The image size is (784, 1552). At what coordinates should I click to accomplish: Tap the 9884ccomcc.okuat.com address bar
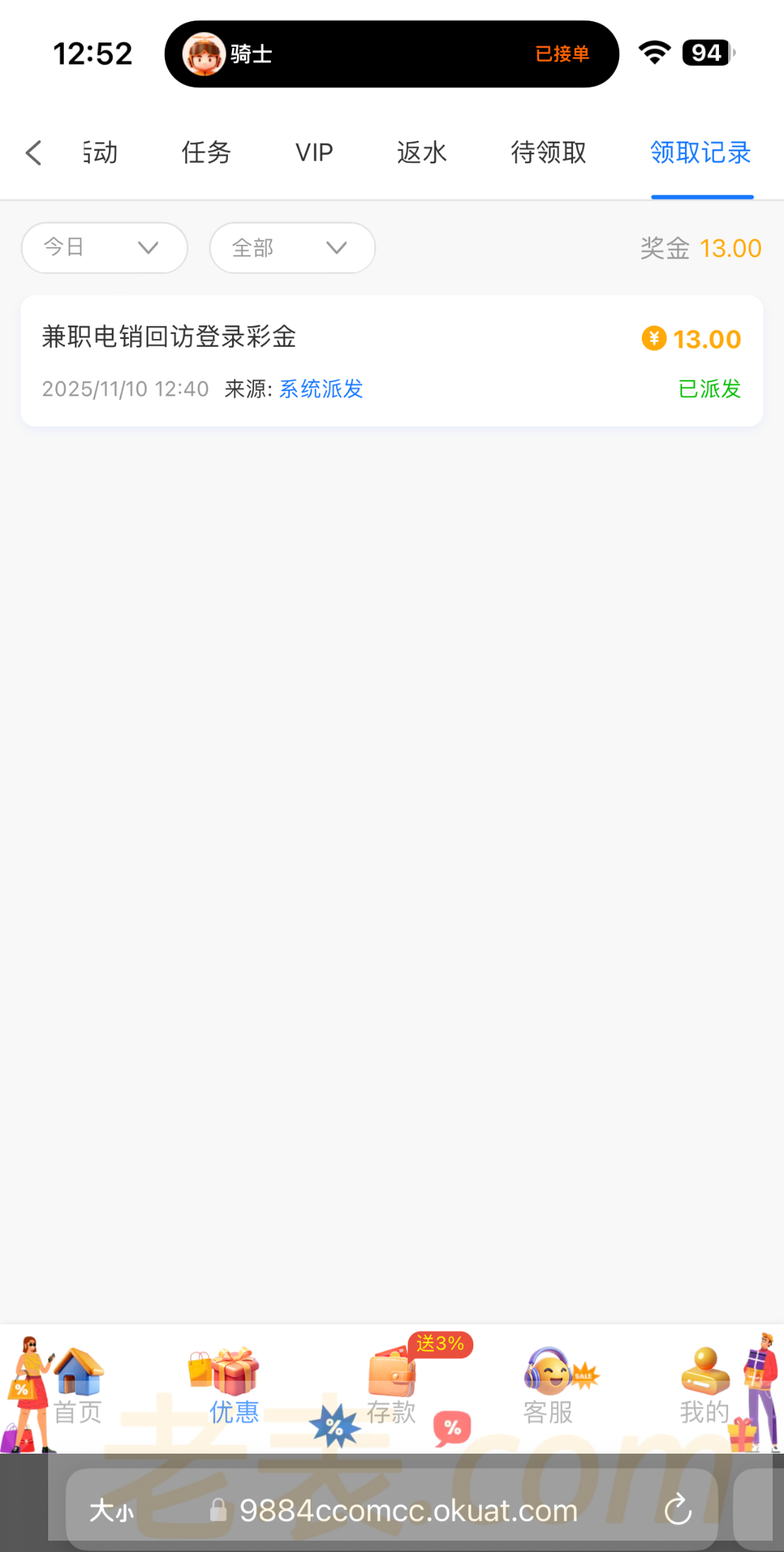pyautogui.click(x=408, y=1511)
